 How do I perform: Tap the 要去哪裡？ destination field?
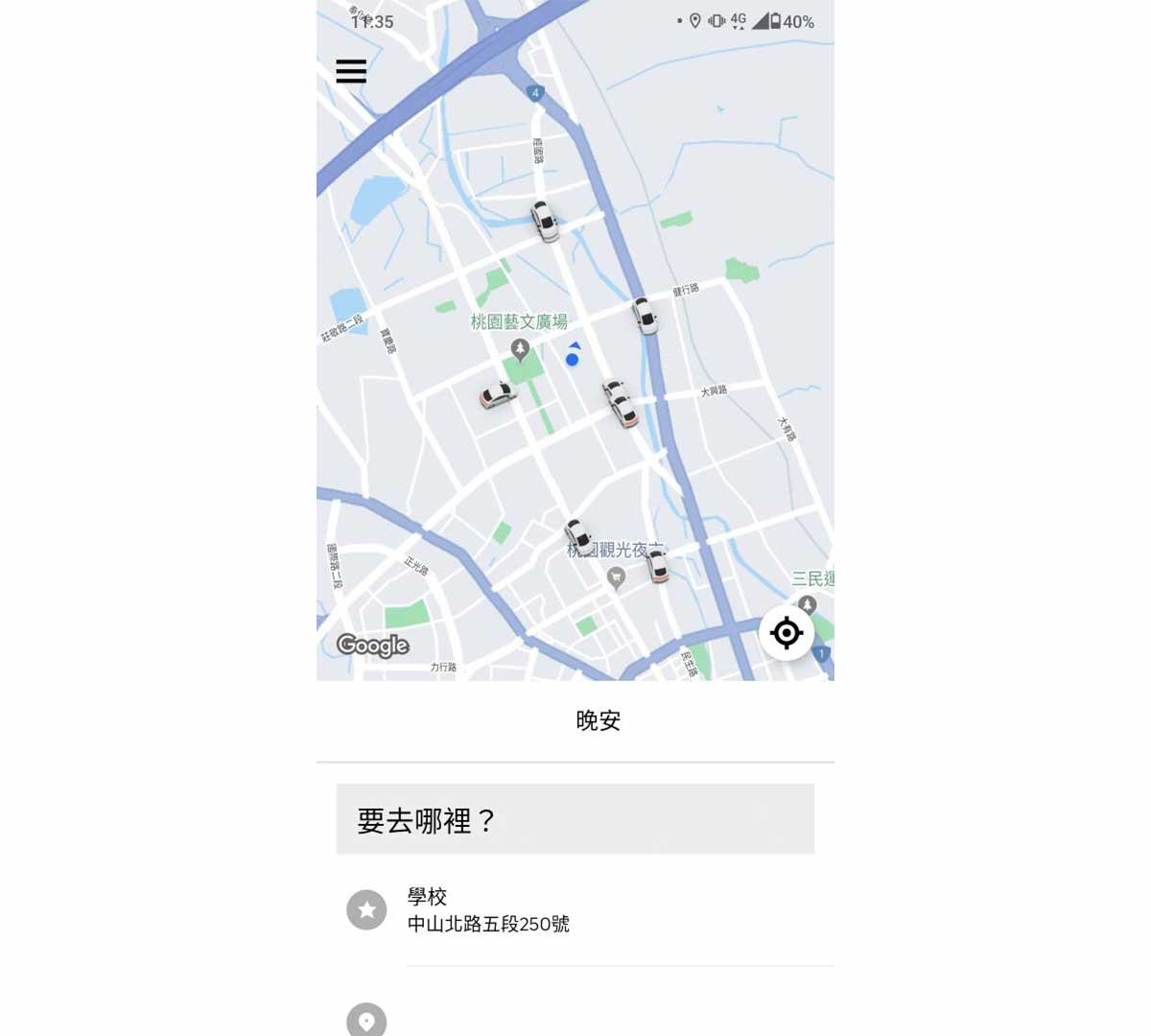click(575, 819)
